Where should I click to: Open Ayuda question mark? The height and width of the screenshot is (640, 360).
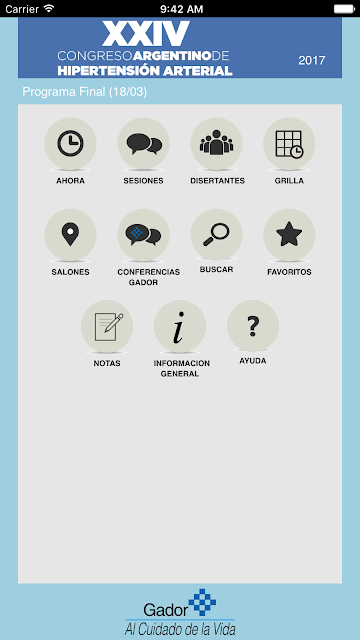253,326
